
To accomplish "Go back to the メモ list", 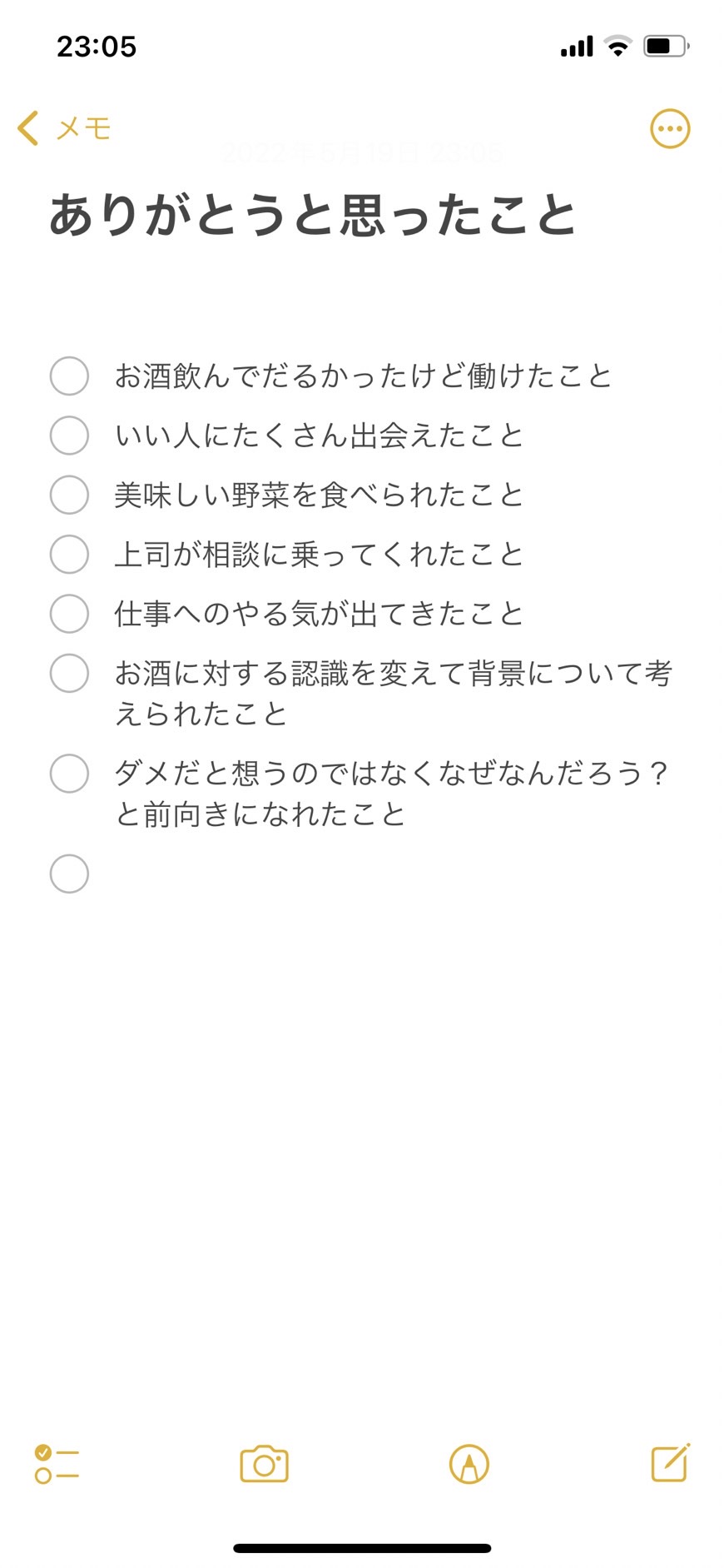I will click(x=64, y=128).
